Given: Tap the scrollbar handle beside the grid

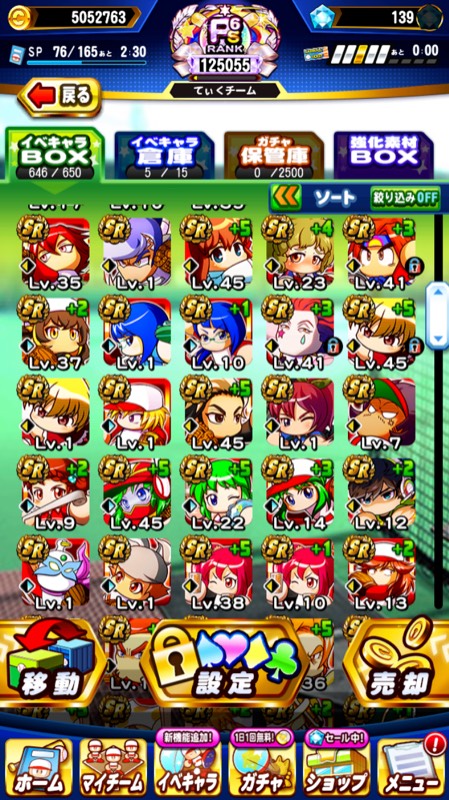Looking at the screenshot, I should click(437, 316).
